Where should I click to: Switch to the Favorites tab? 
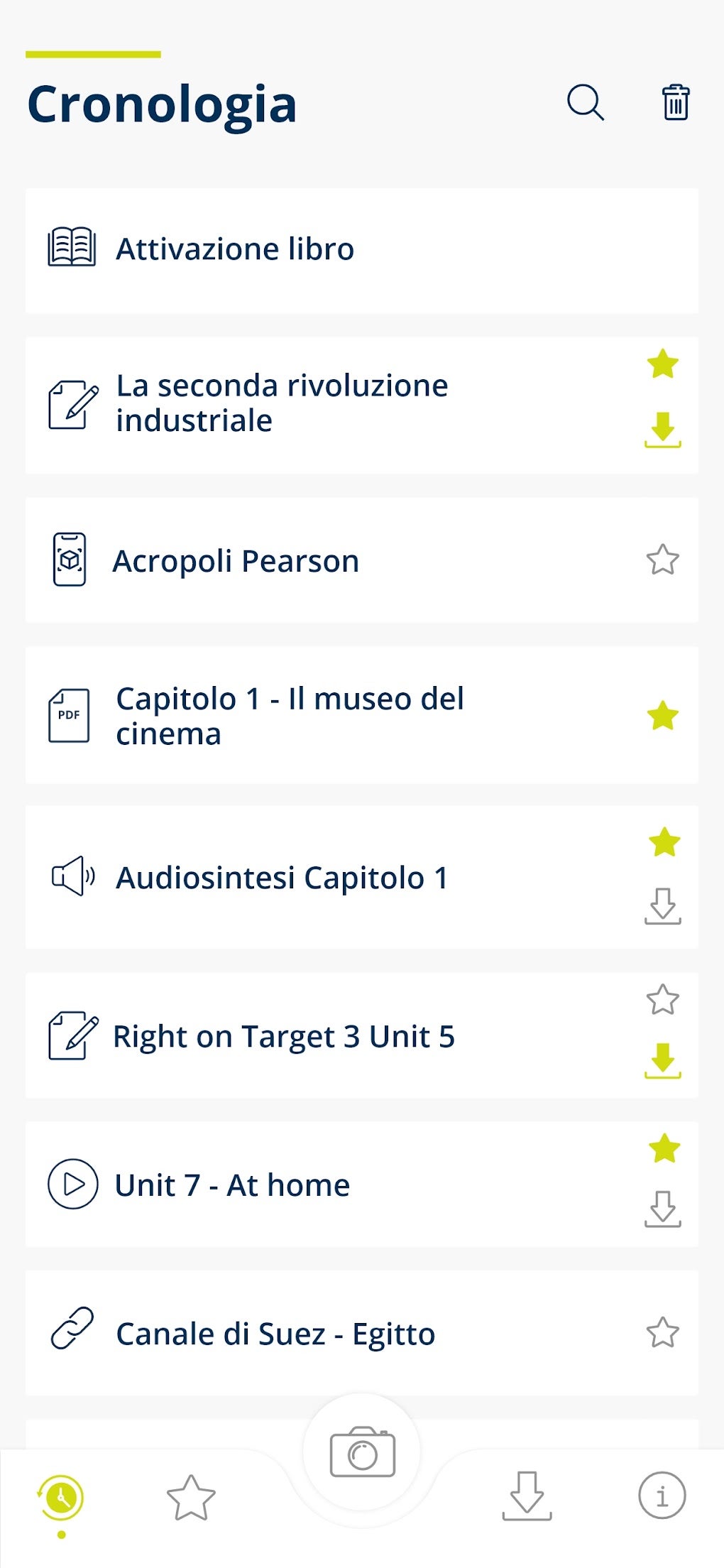[189, 1496]
